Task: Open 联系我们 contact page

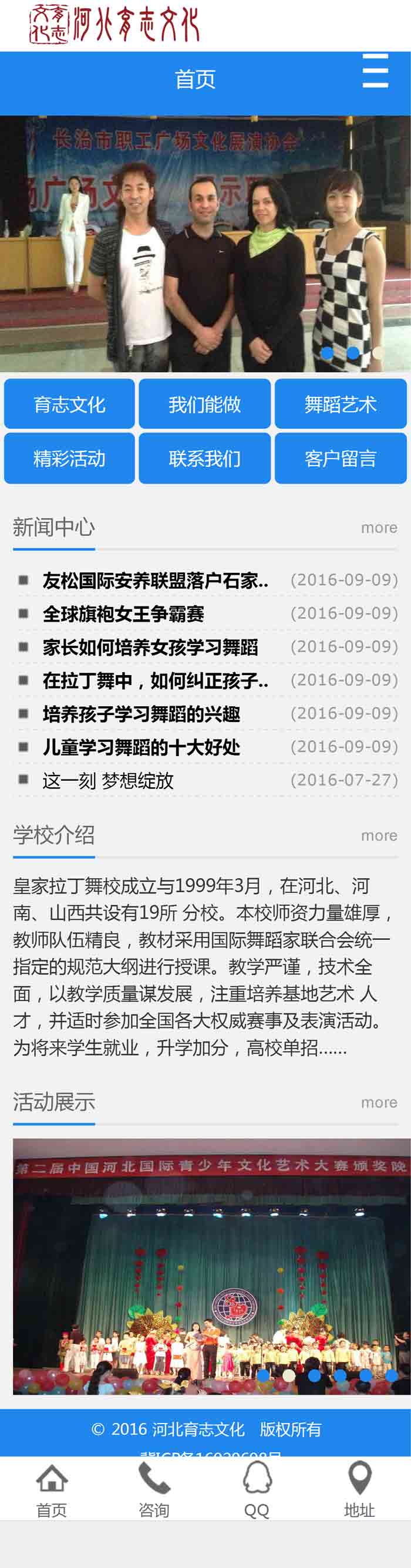Action: click(204, 458)
